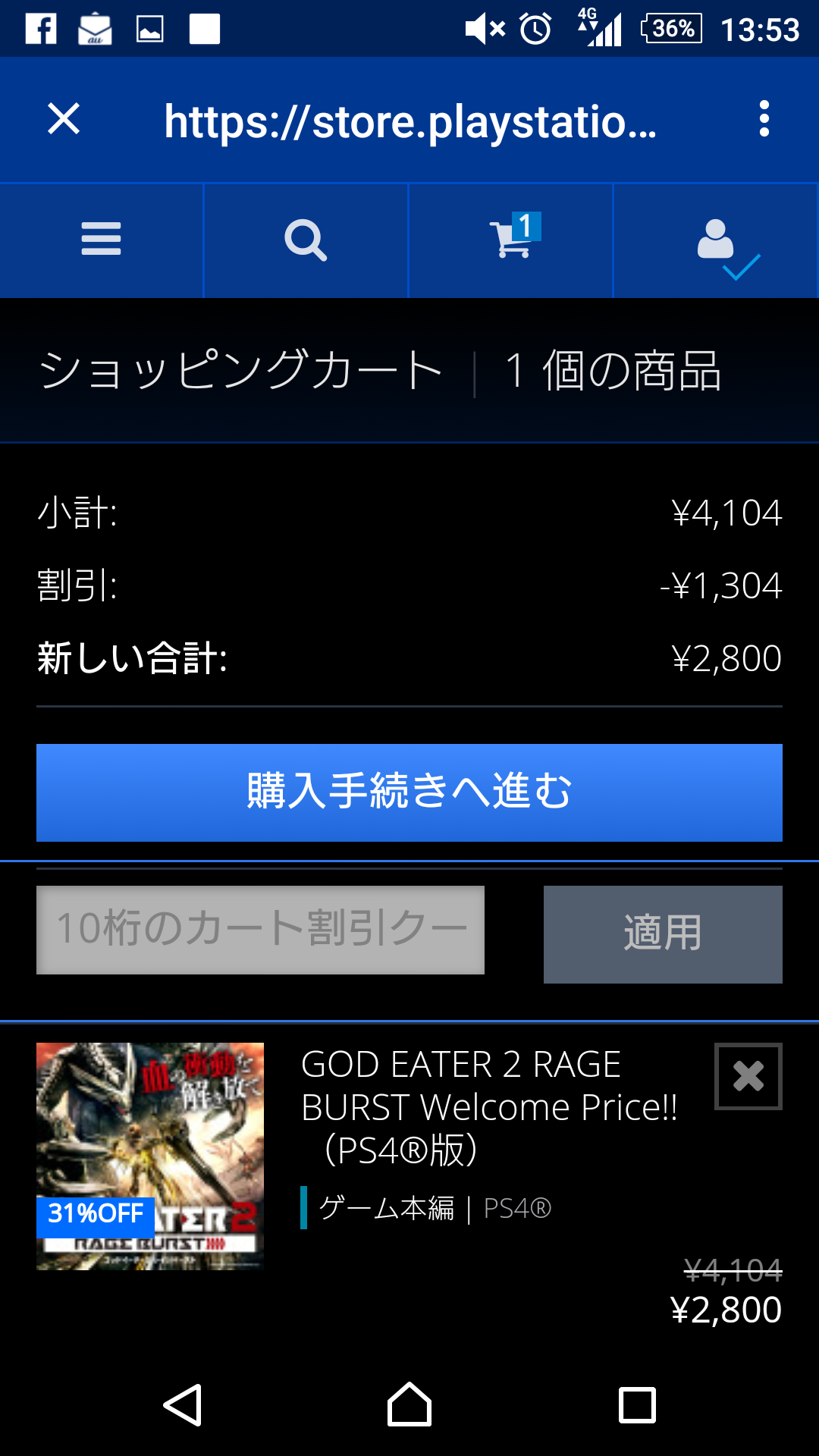The width and height of the screenshot is (819, 1456).
Task: Remove GOD EATER 2 RAGE BURST from cart
Action: (x=748, y=1076)
